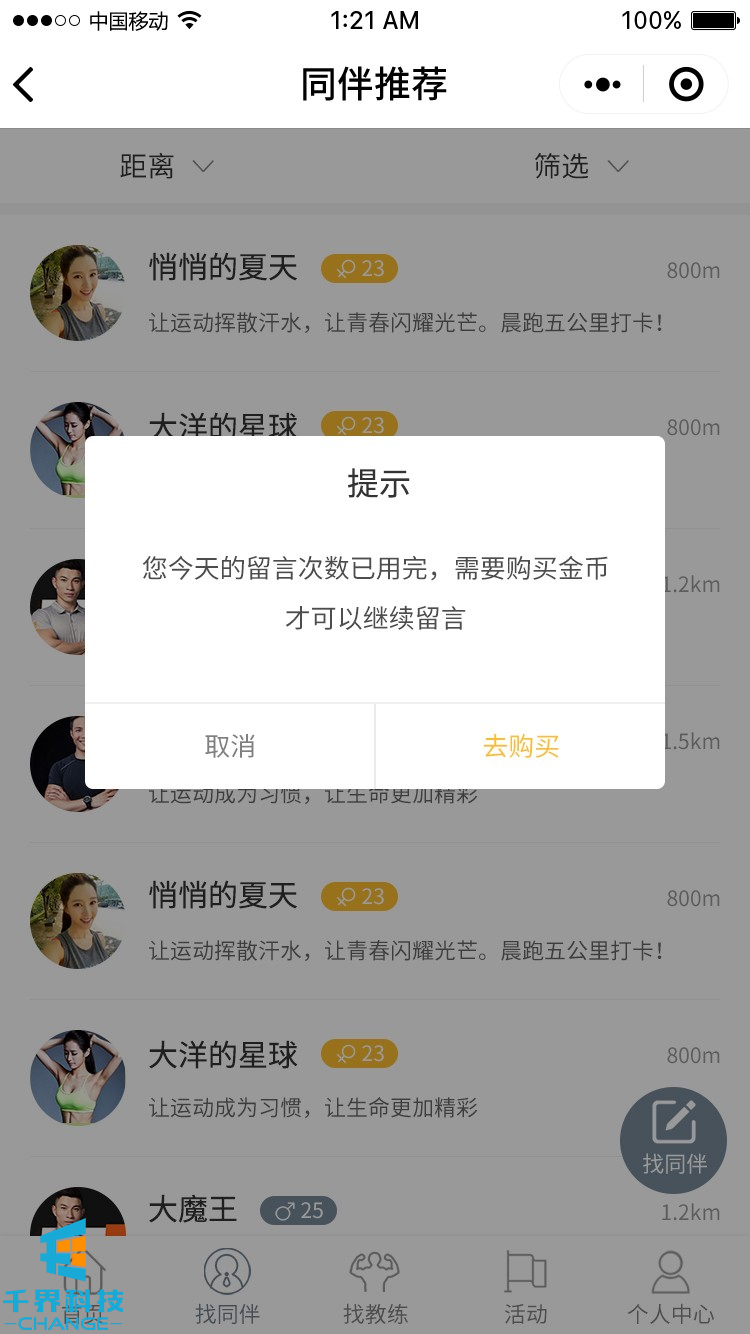Tap 取消 to dismiss the dialog

coord(230,746)
